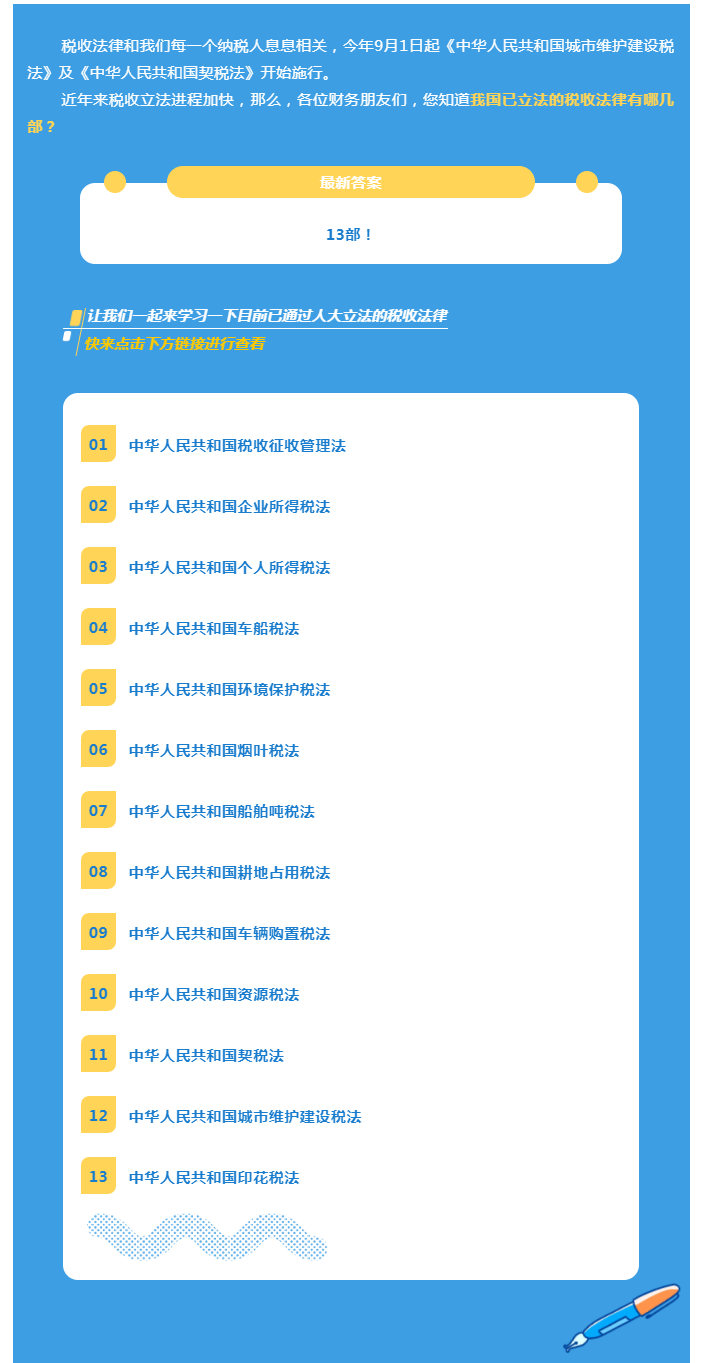View 中华人民共和国船舶吨税法
The width and height of the screenshot is (707, 1363).
pos(222,812)
